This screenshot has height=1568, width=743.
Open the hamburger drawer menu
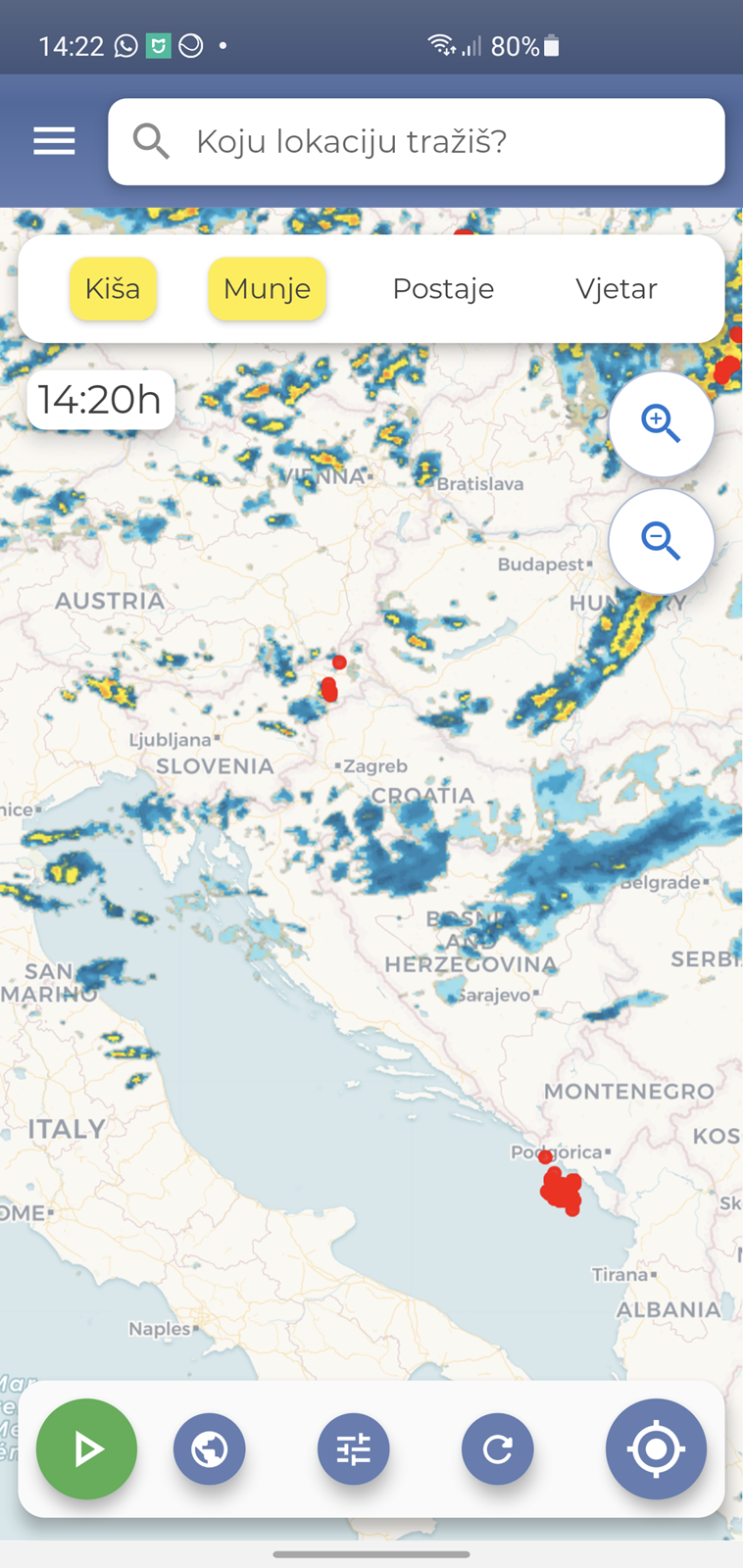coord(54,141)
